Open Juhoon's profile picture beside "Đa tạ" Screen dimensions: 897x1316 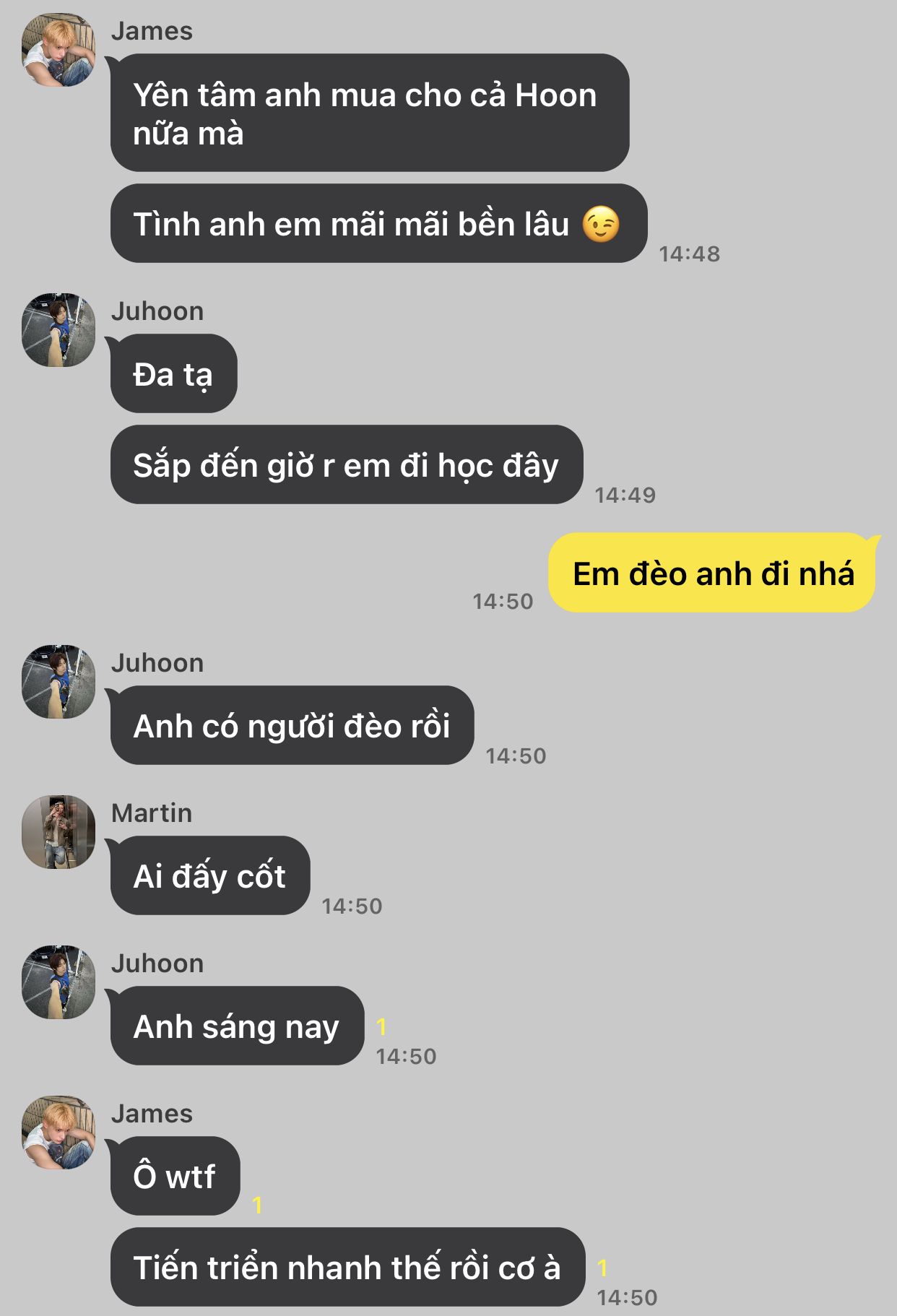58,330
